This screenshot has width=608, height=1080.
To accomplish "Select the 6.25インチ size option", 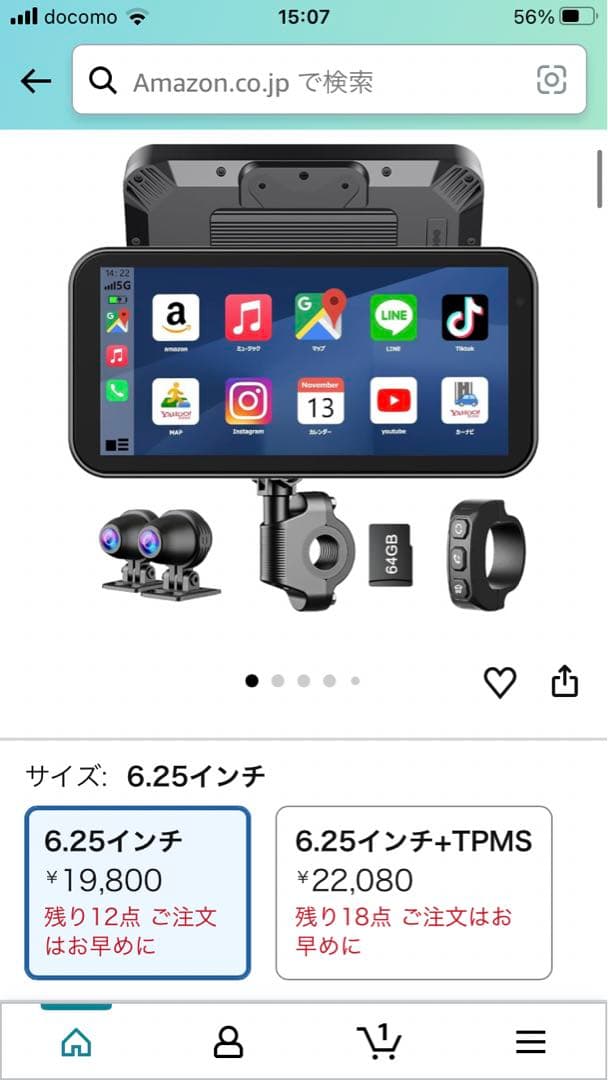I will pos(137,892).
